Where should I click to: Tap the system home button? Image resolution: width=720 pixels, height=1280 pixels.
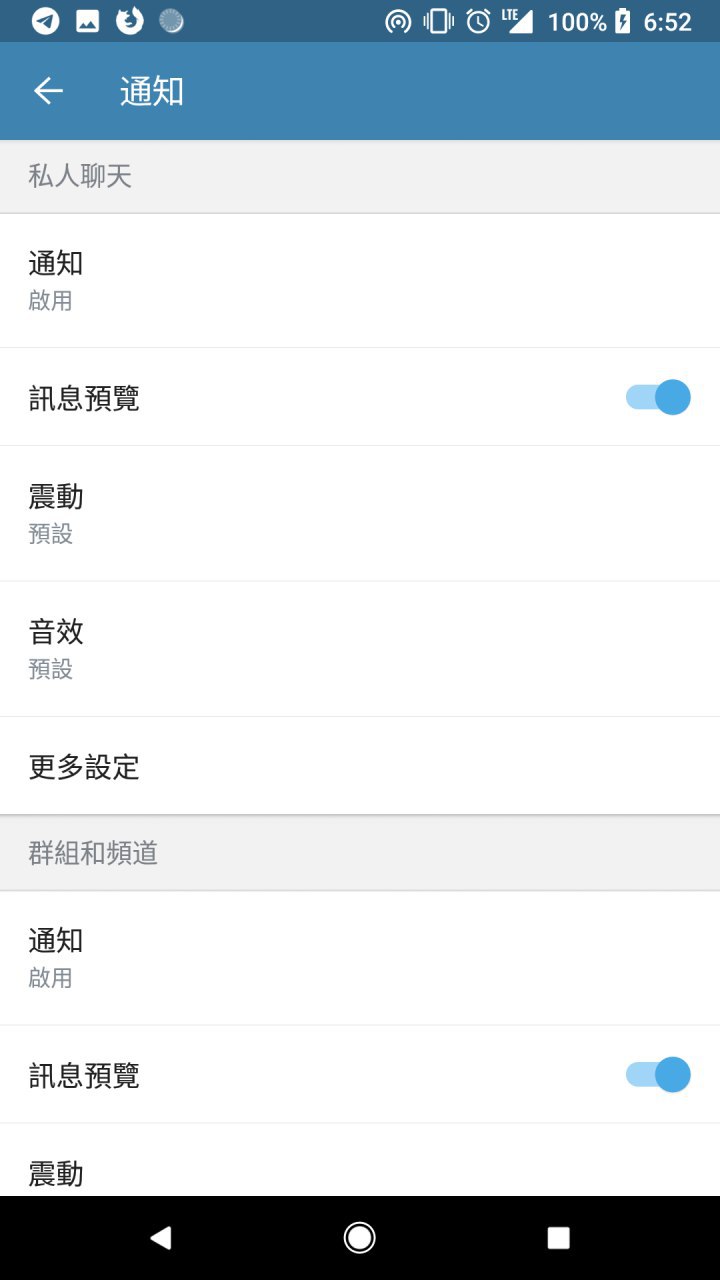[359, 1238]
